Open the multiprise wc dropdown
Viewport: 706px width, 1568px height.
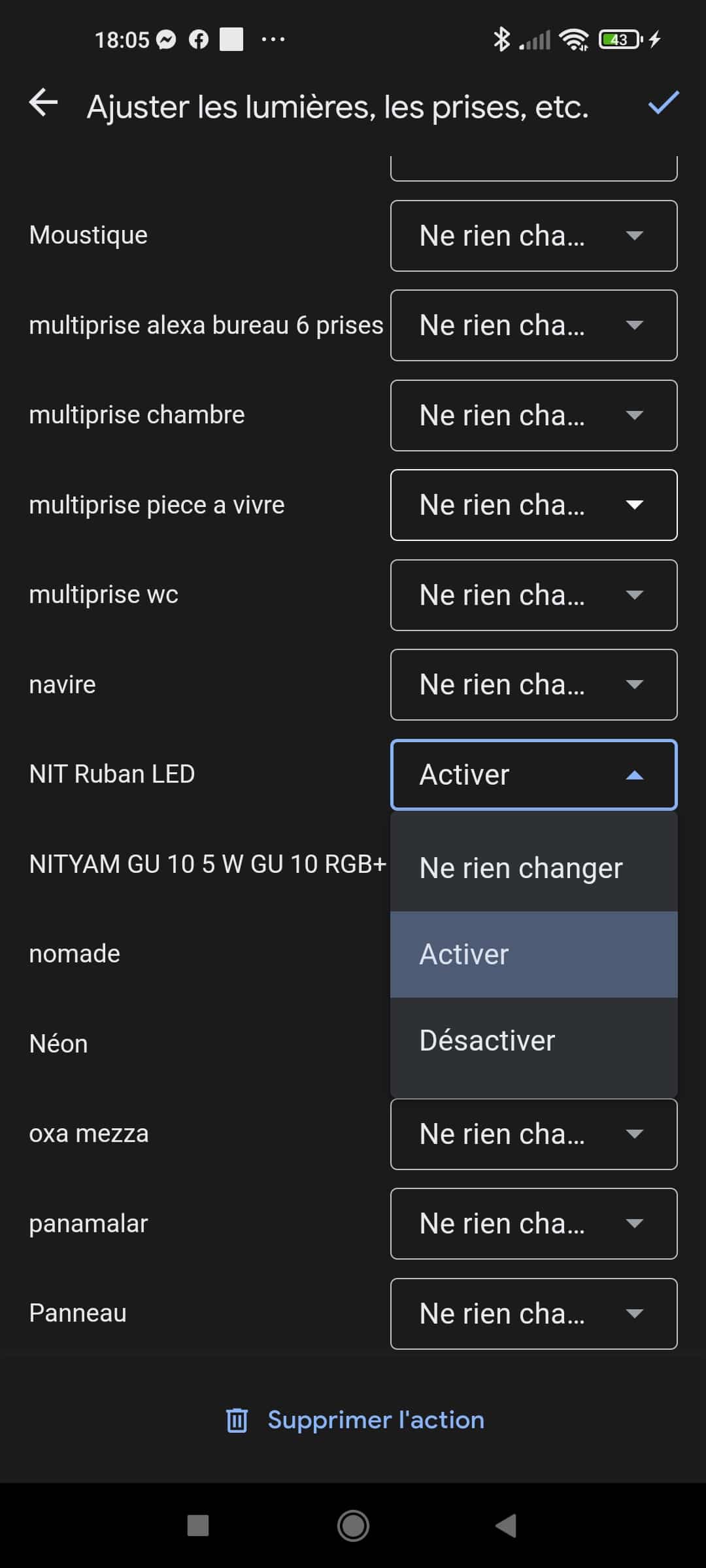point(533,595)
